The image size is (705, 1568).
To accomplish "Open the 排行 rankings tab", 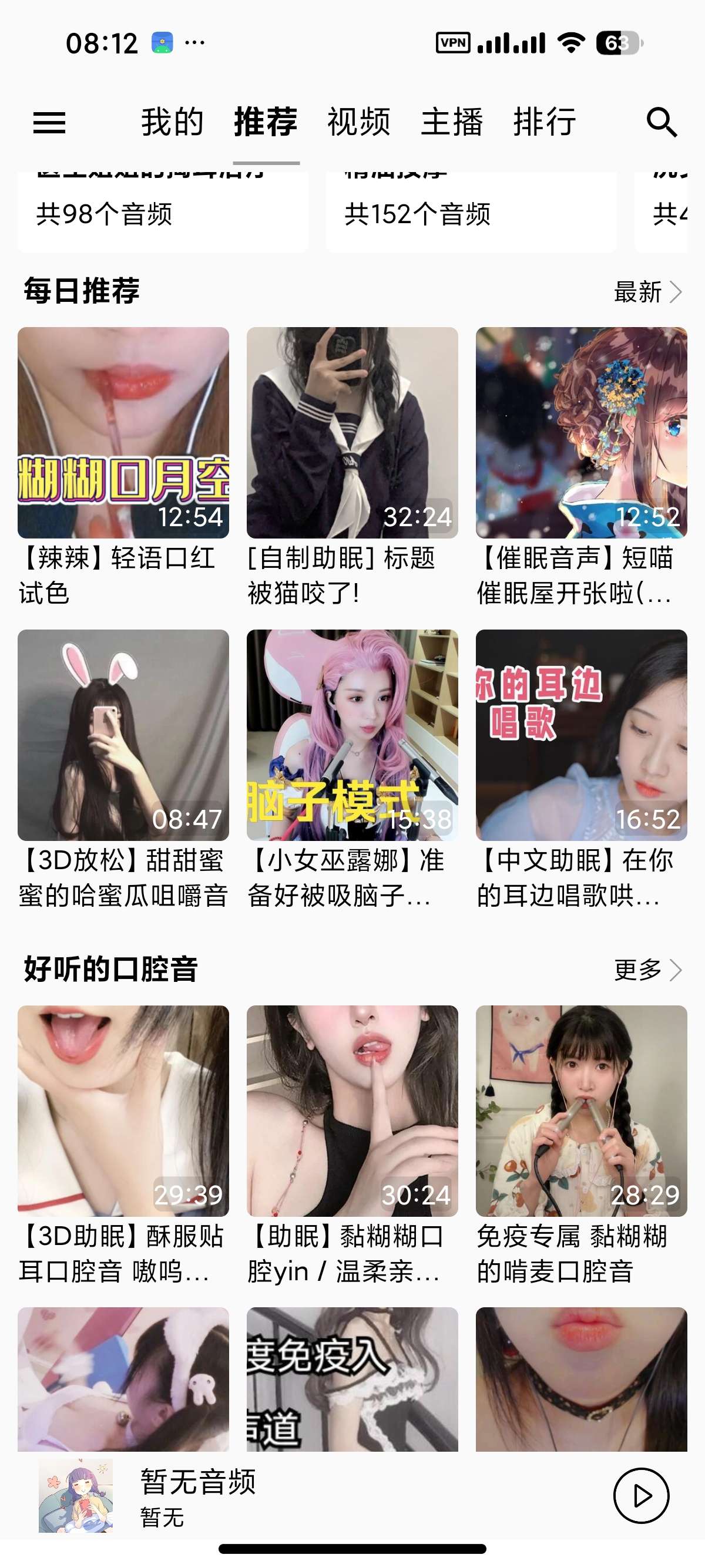I will [x=543, y=122].
